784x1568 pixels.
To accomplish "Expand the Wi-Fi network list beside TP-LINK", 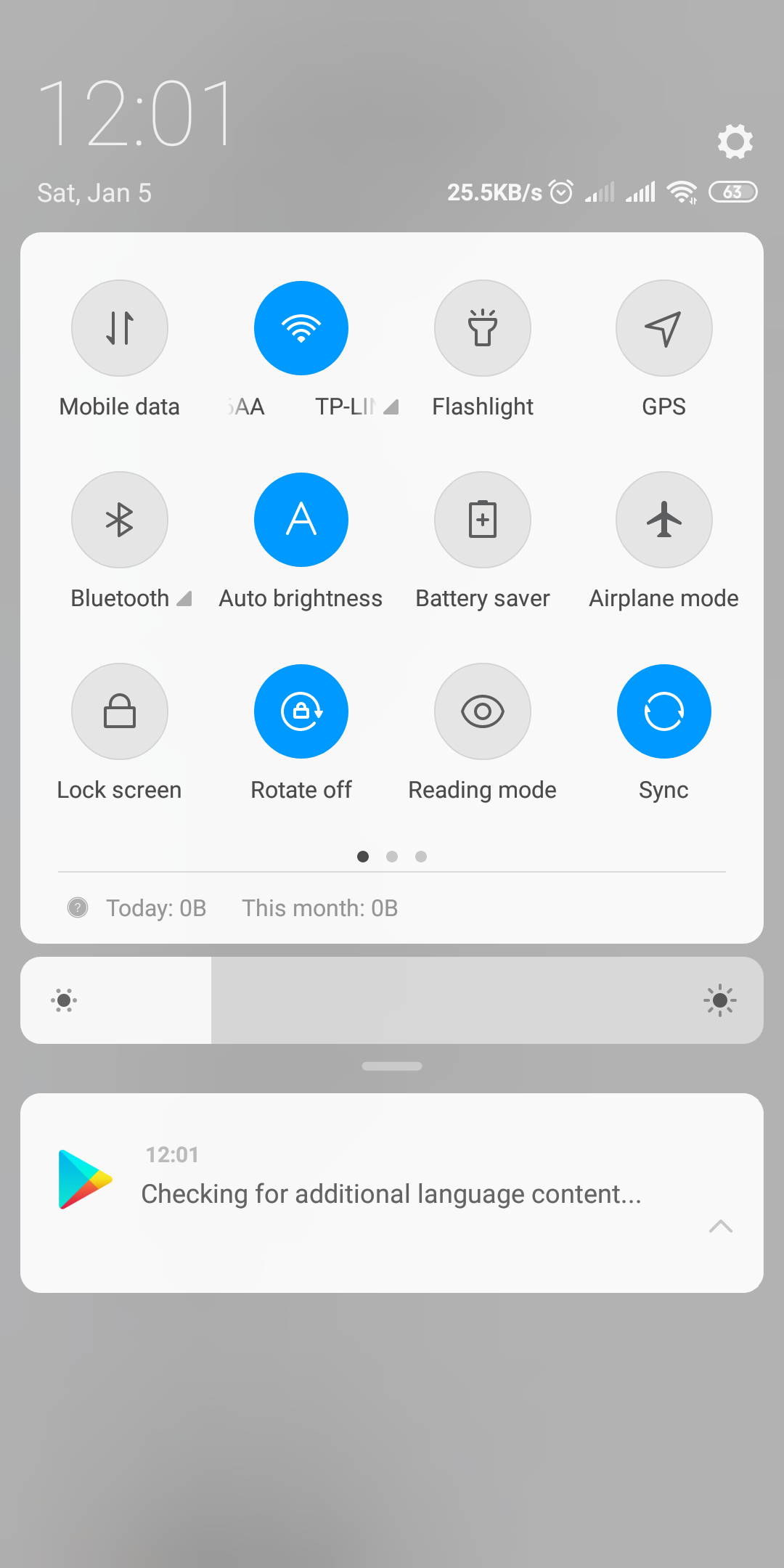I will [x=391, y=407].
